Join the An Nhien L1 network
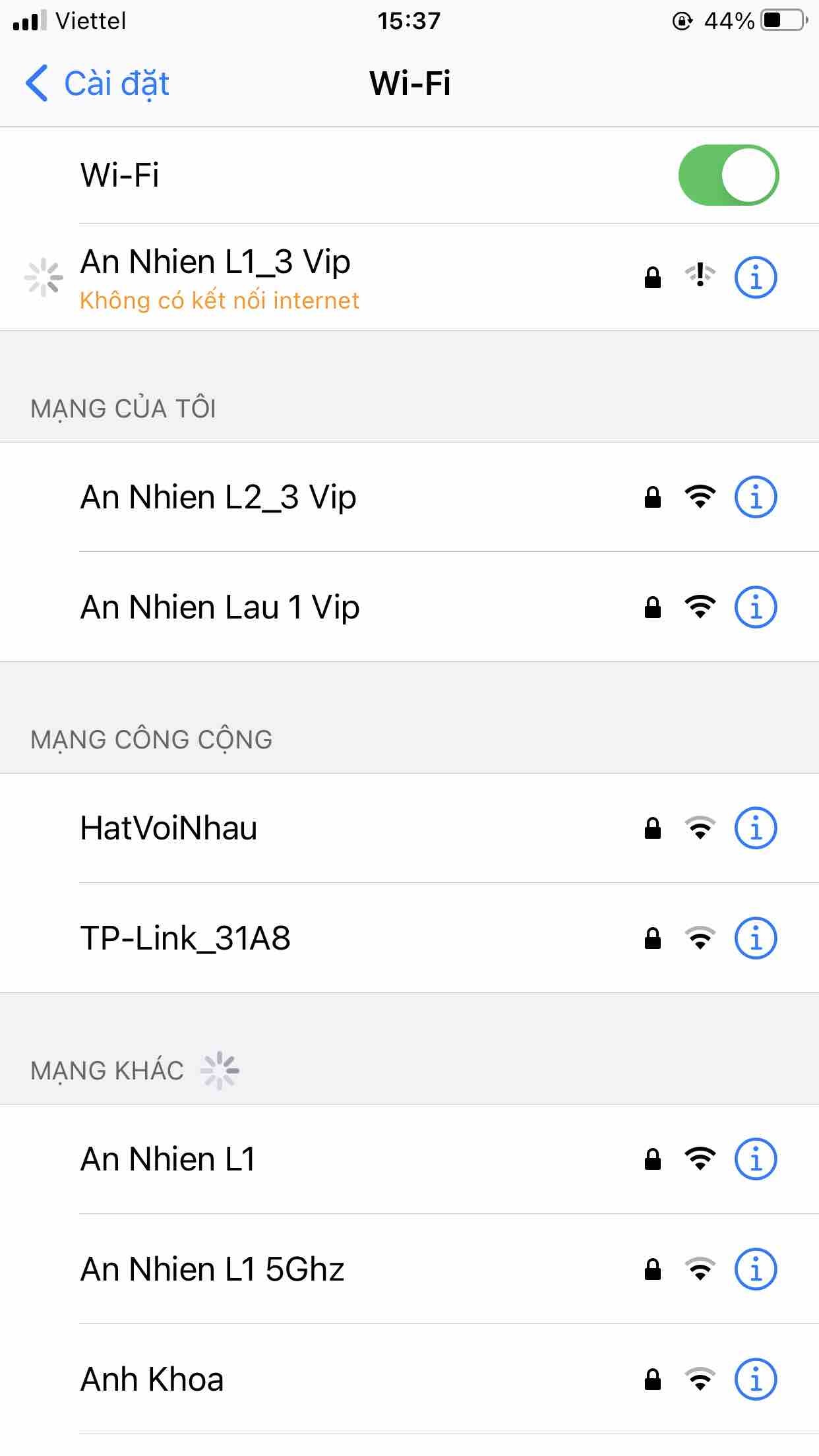The image size is (819, 1456). pos(168,1159)
